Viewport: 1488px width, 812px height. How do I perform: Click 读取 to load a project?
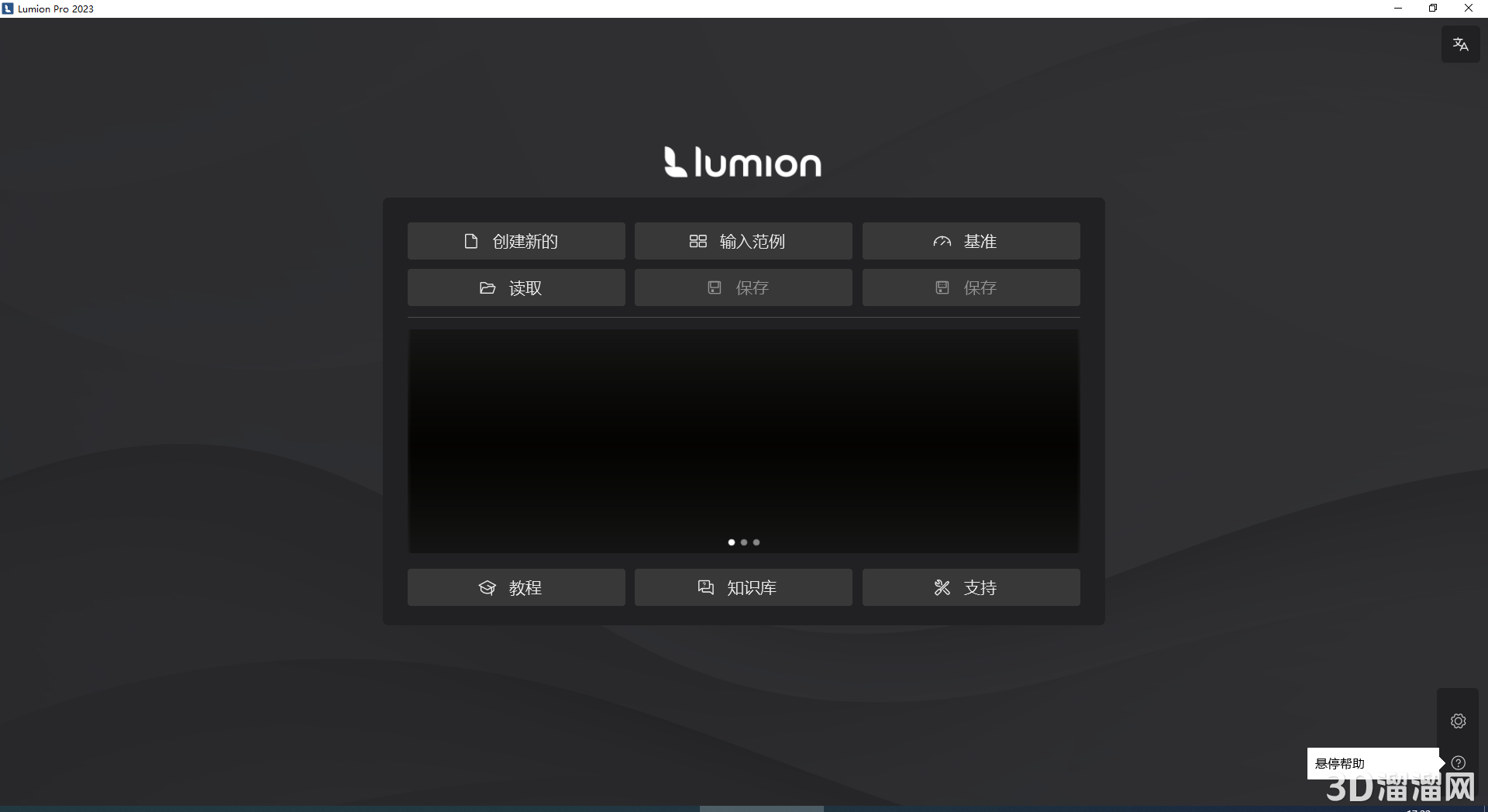(516, 287)
